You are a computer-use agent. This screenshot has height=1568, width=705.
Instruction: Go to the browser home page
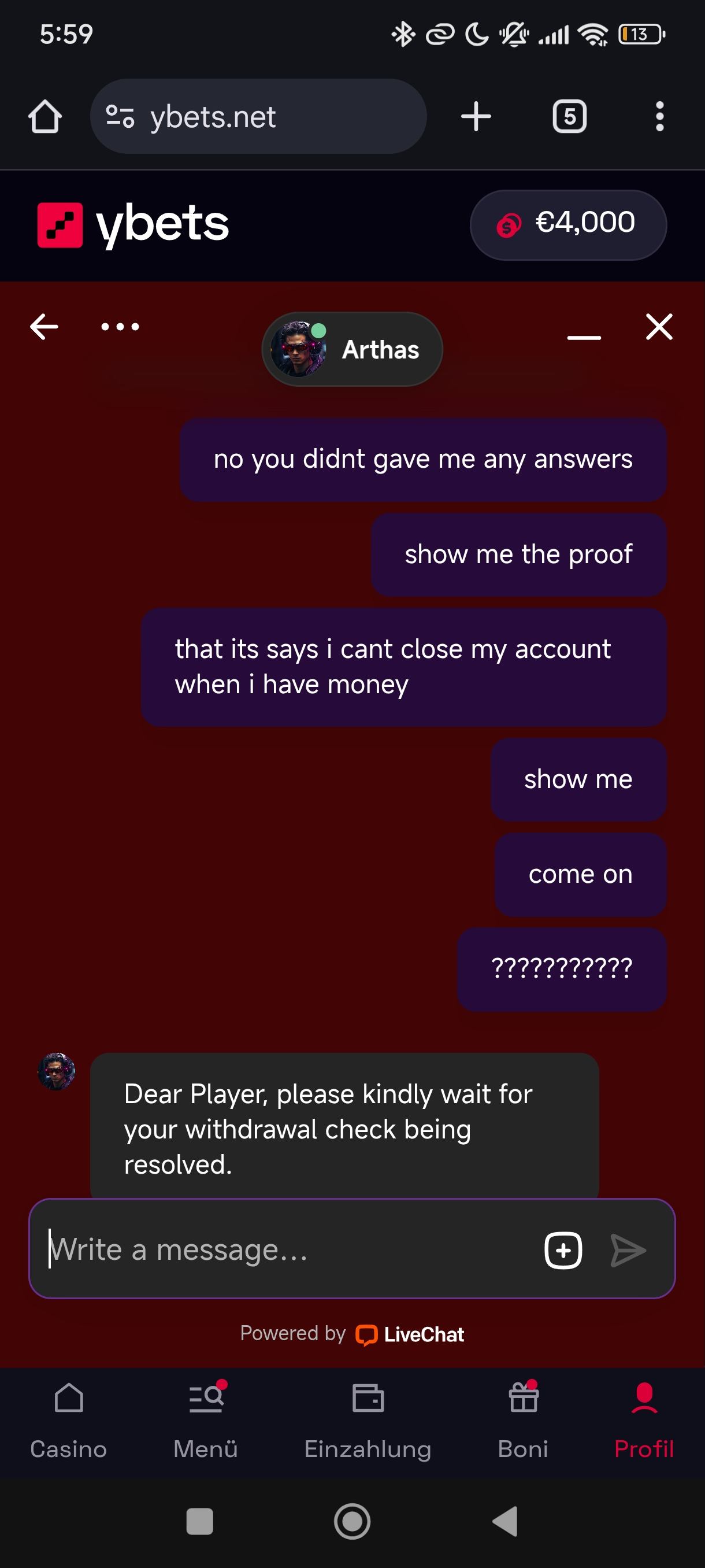tap(45, 117)
